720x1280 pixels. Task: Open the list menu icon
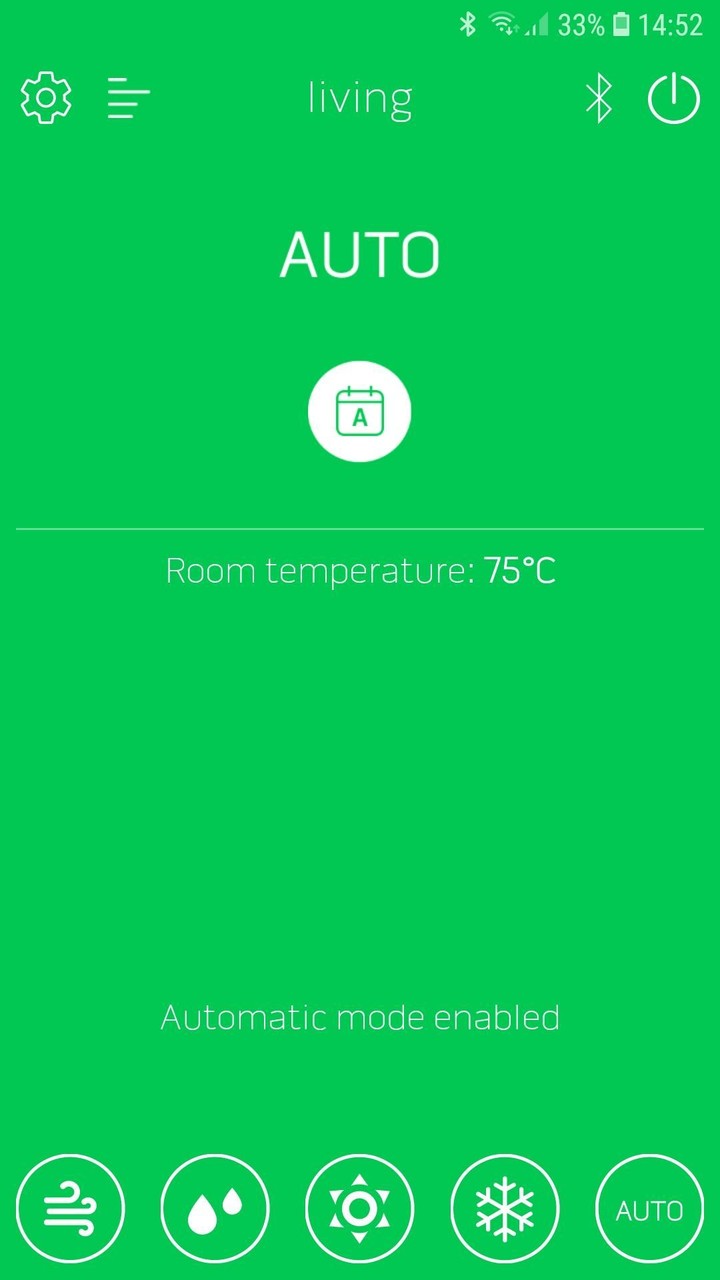pos(129,98)
